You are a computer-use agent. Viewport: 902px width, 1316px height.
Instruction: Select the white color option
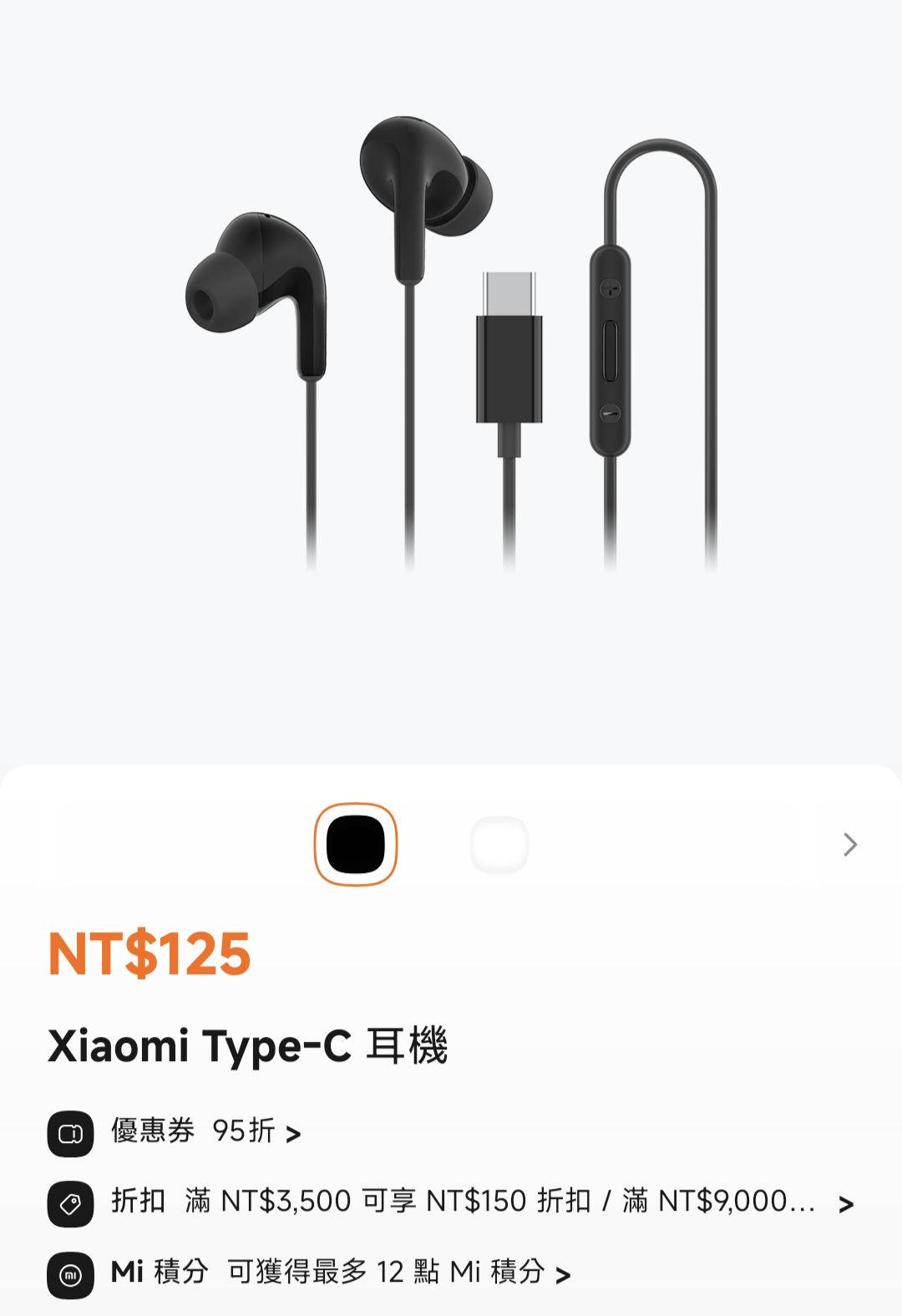tap(499, 845)
